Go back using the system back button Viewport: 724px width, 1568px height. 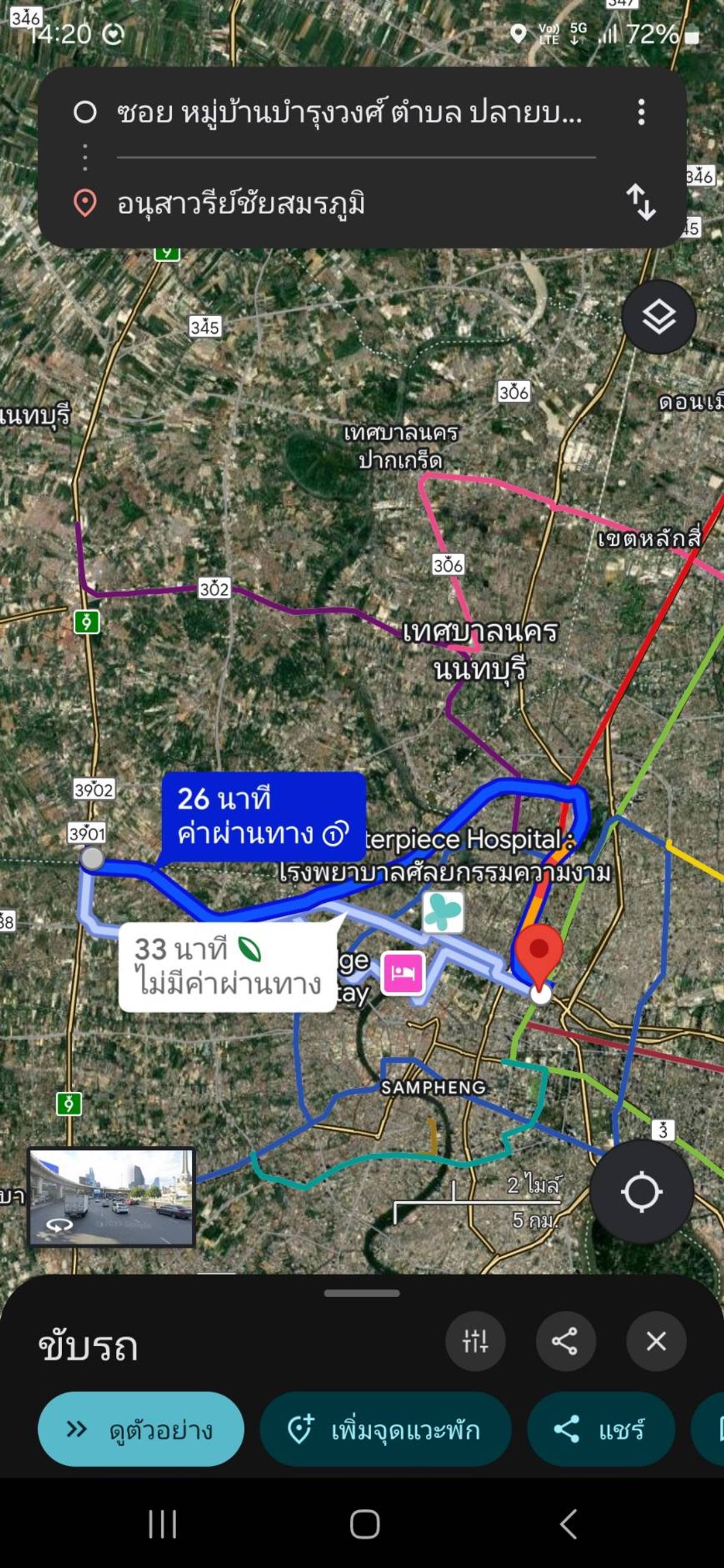[x=568, y=1524]
